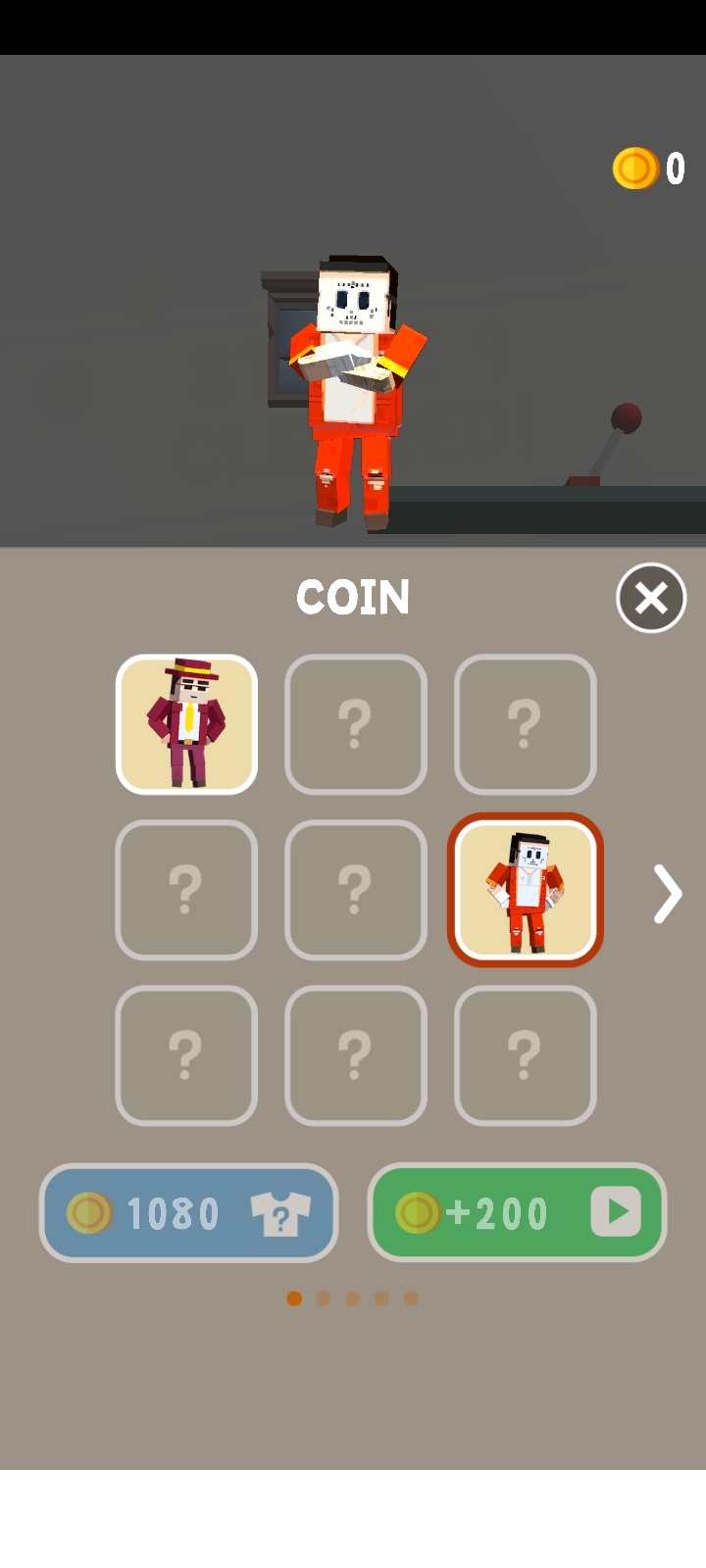The image size is (706, 1568).
Task: Select the maroon suit gangster skin
Action: (186, 724)
